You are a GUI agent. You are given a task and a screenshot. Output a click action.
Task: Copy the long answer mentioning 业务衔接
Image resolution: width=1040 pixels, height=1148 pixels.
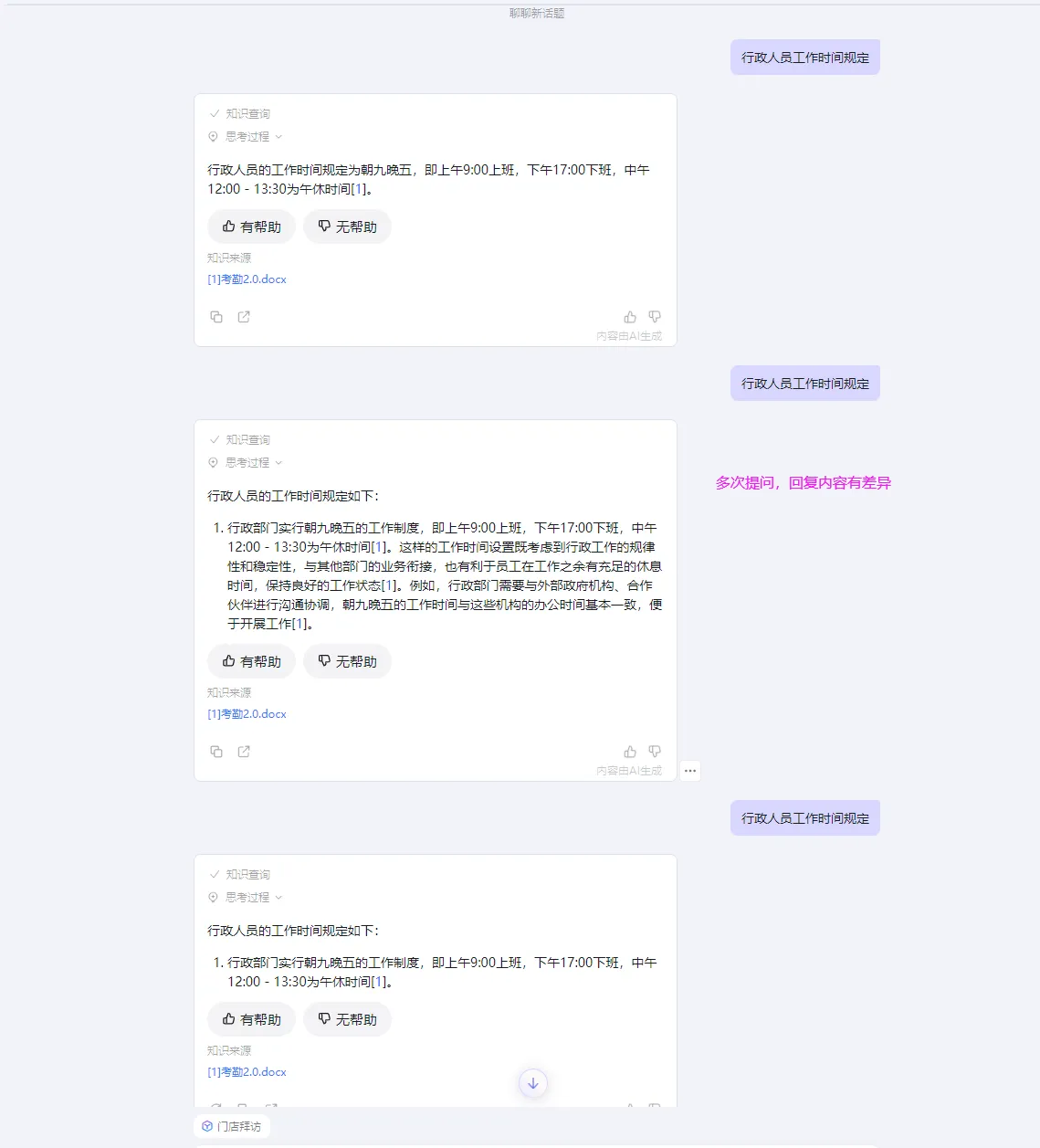[x=216, y=752]
